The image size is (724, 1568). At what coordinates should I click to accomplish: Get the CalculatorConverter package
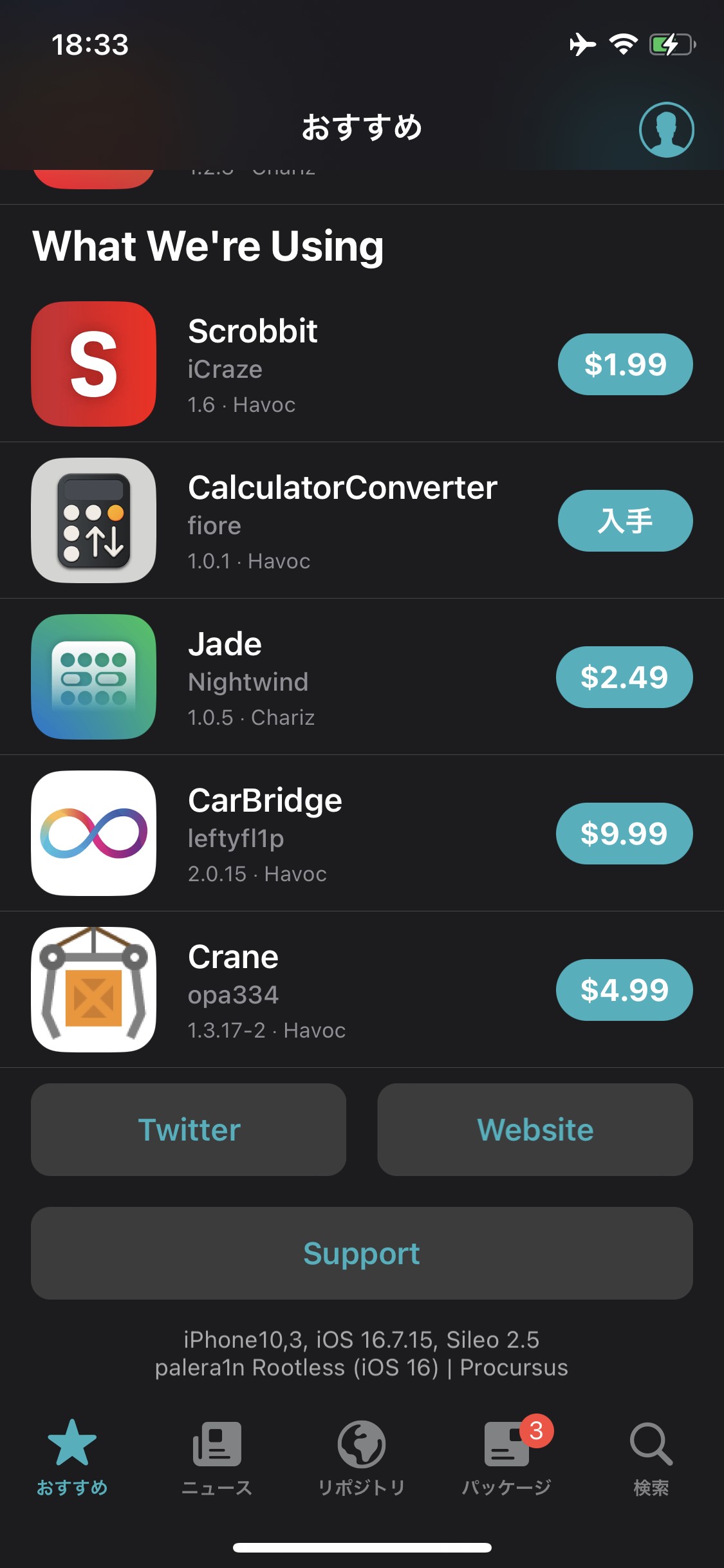[x=625, y=521]
